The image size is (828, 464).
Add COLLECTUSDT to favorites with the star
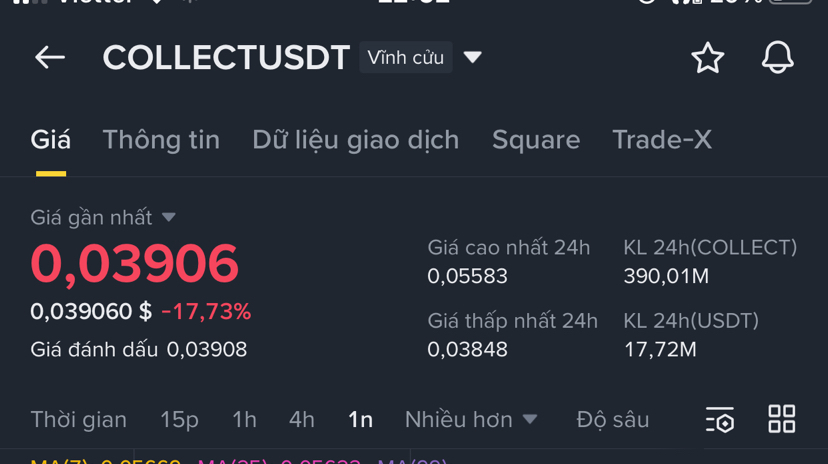point(707,58)
